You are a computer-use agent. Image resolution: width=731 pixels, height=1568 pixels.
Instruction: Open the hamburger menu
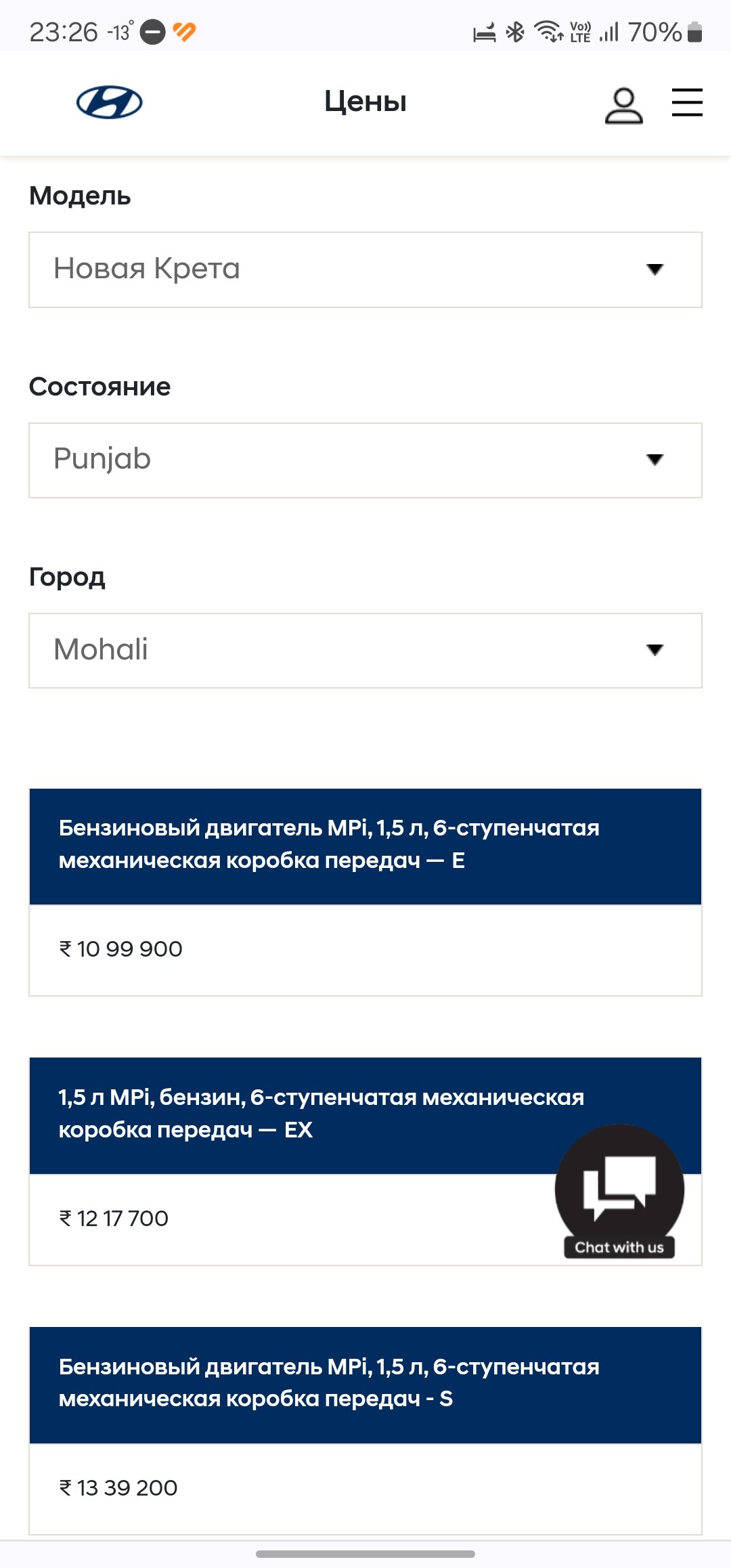coord(687,102)
